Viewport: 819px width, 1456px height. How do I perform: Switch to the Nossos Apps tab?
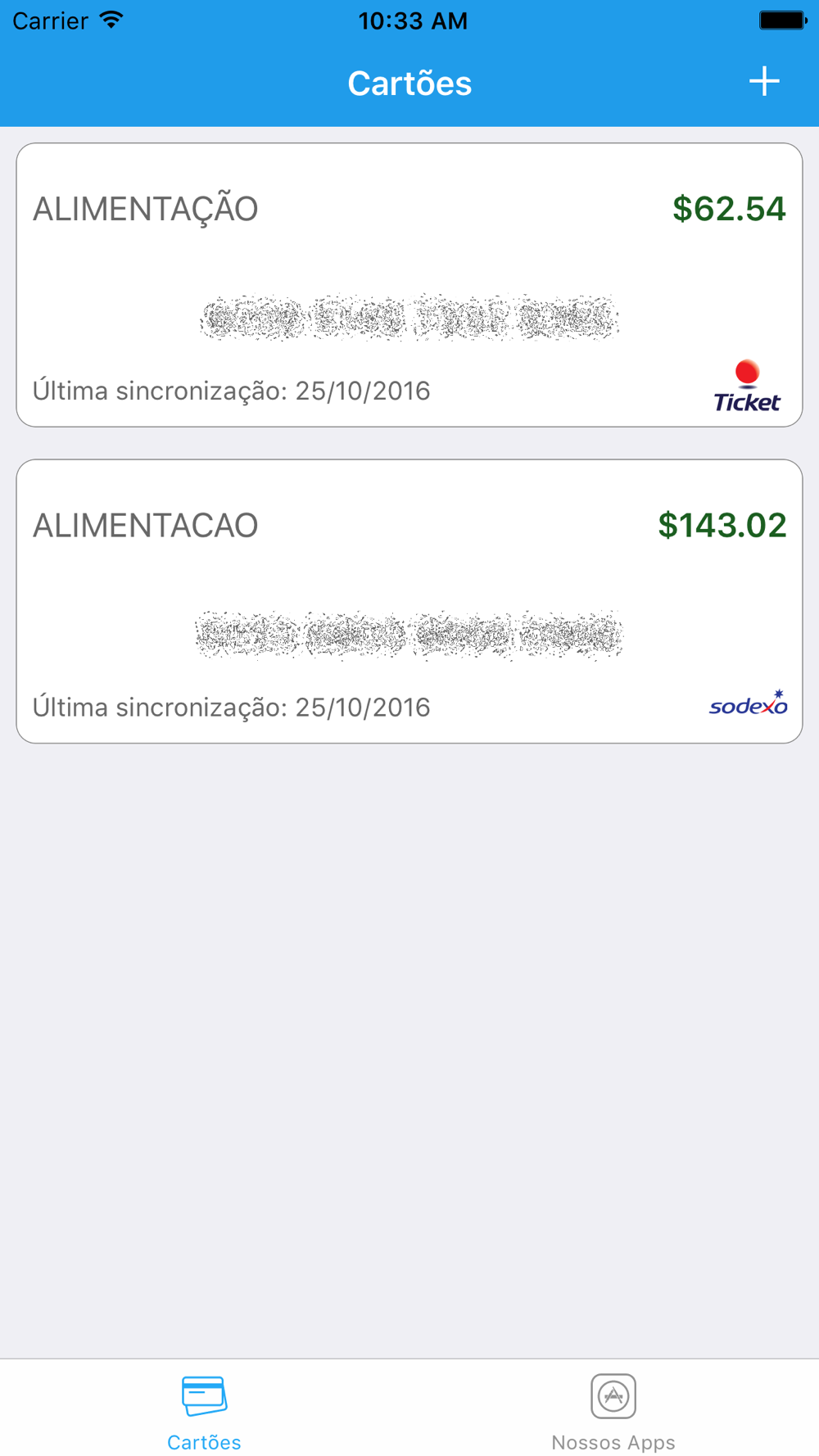(x=613, y=1412)
